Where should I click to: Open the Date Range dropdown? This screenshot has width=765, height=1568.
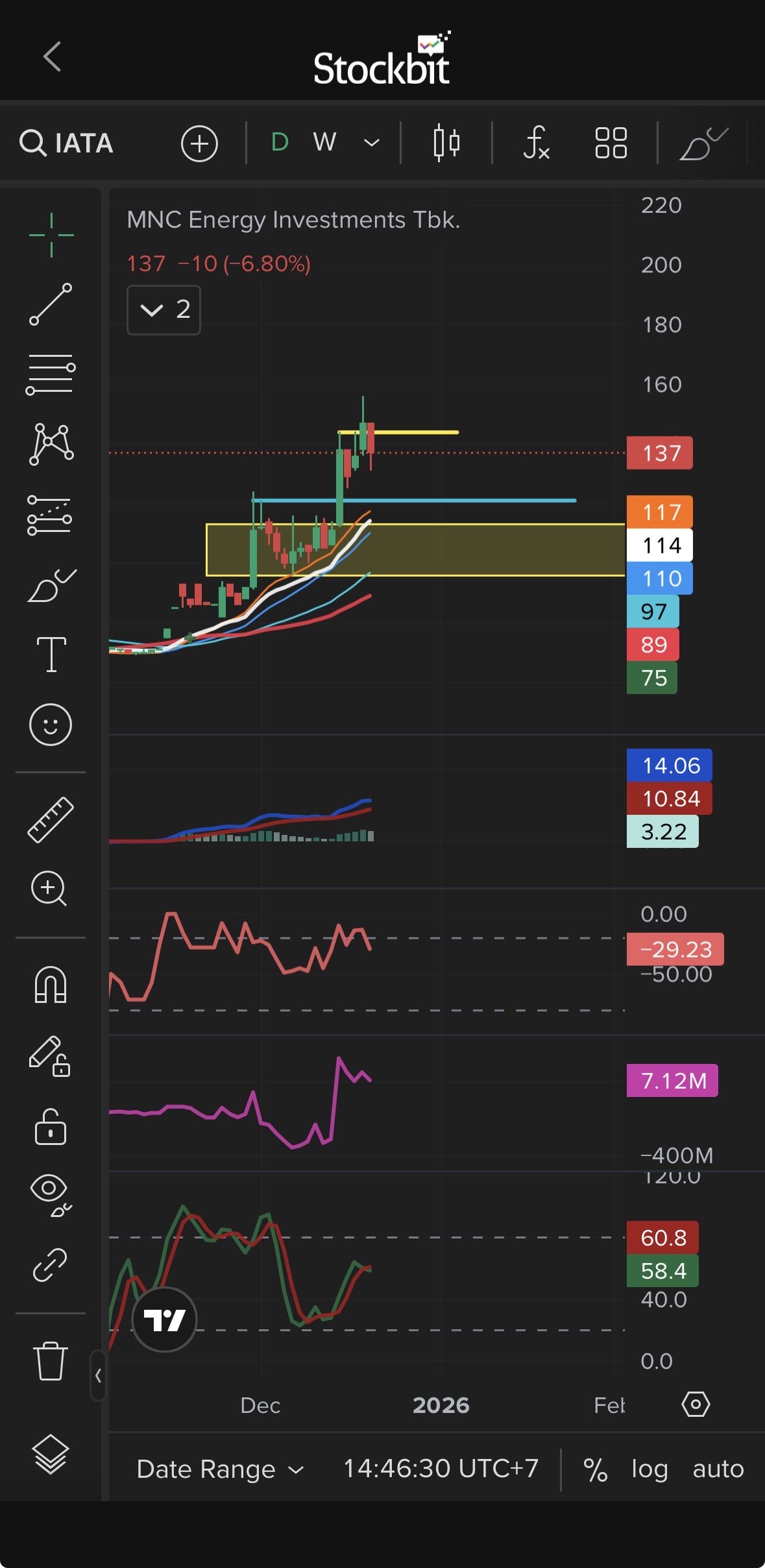220,1469
